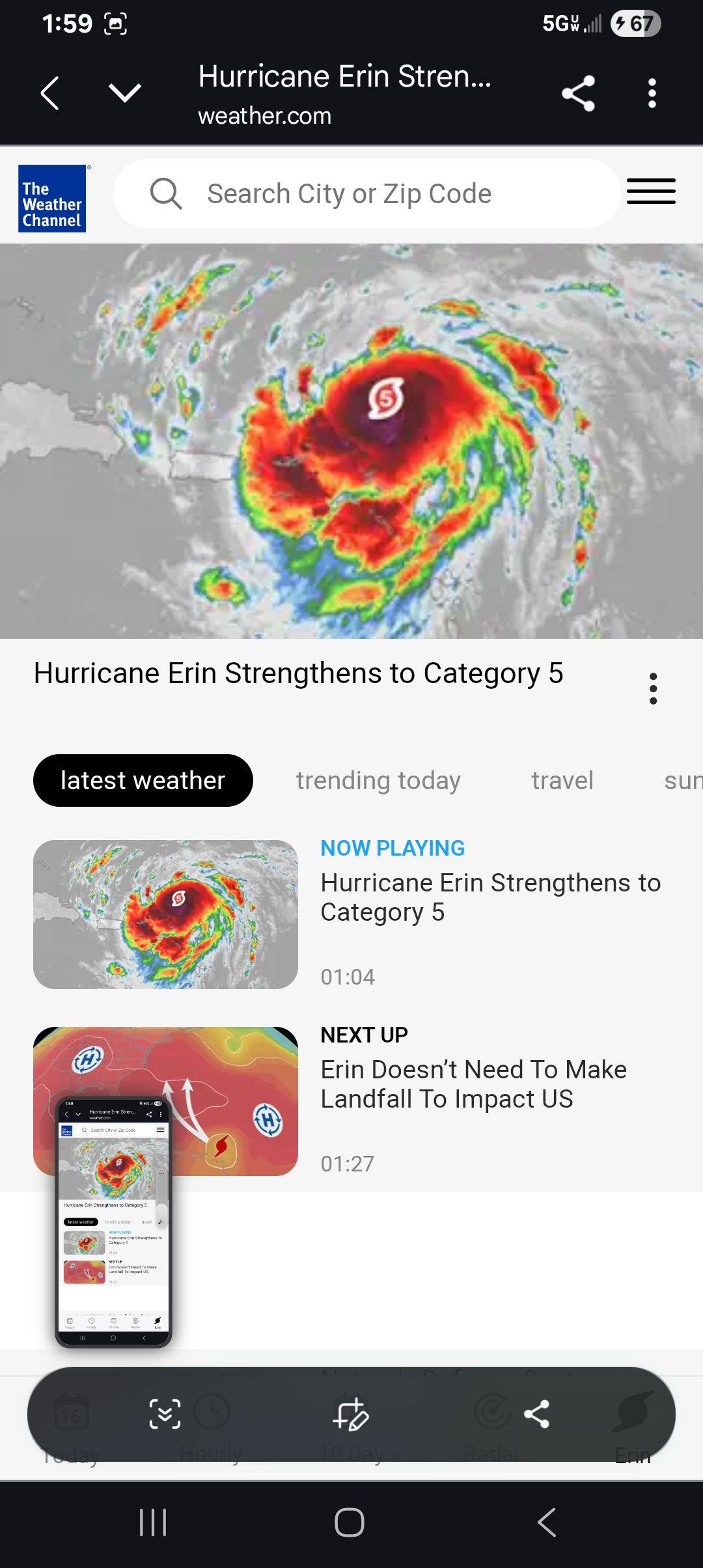Go back using the browser back arrow

(x=50, y=93)
